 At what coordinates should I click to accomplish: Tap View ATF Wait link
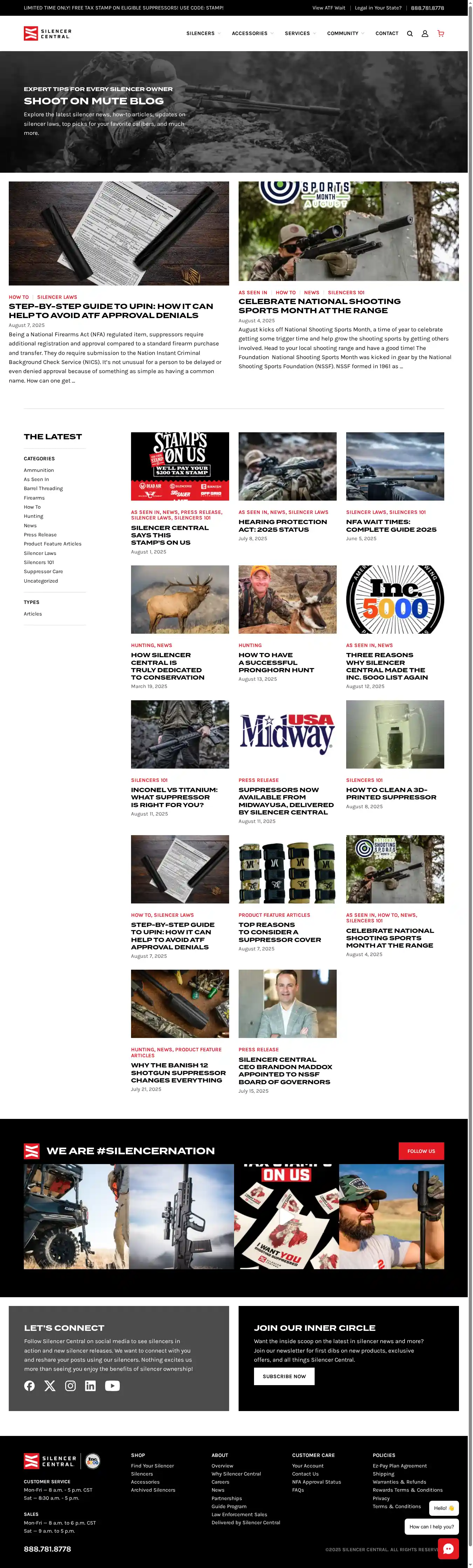329,8
